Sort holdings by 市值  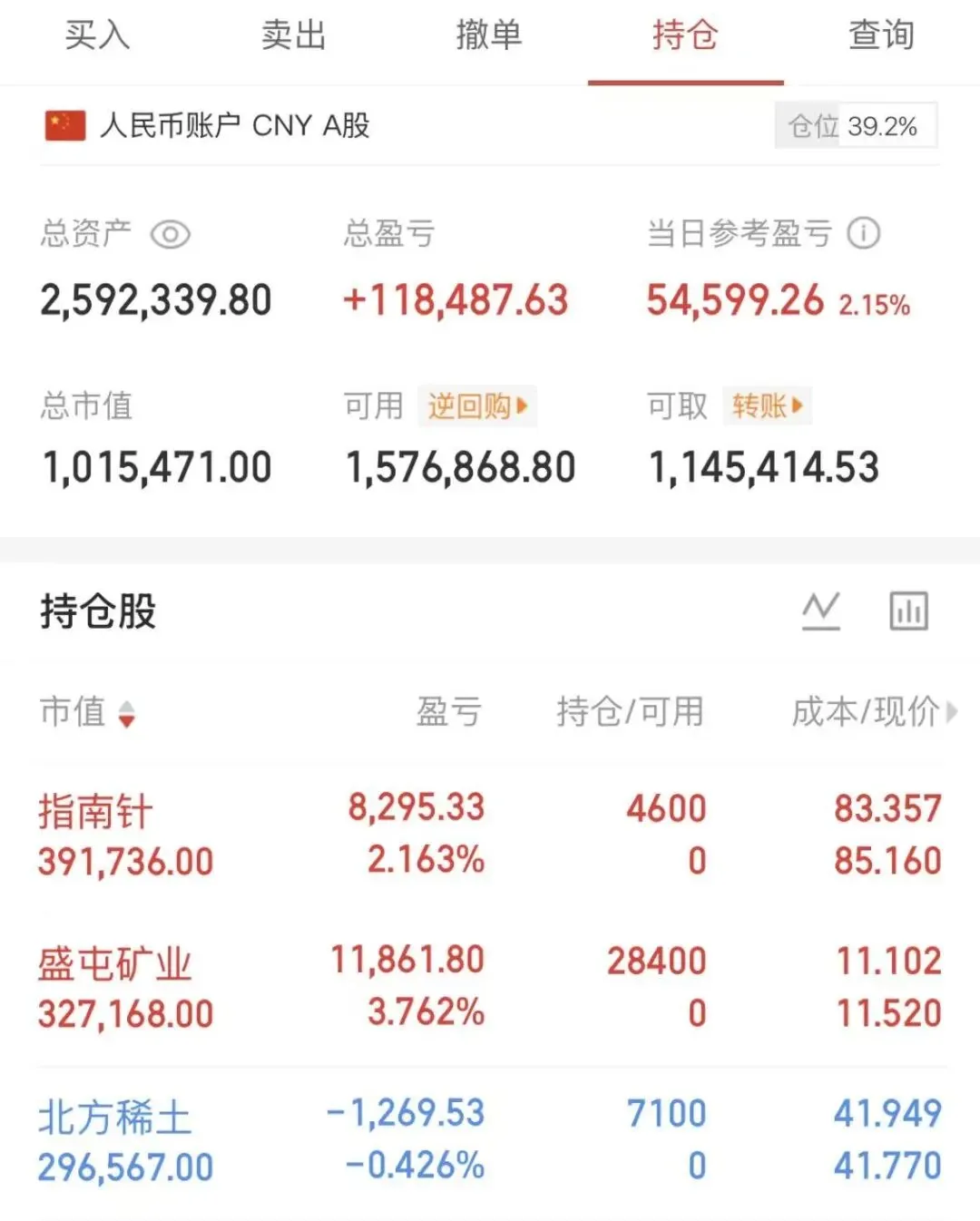coord(87,712)
